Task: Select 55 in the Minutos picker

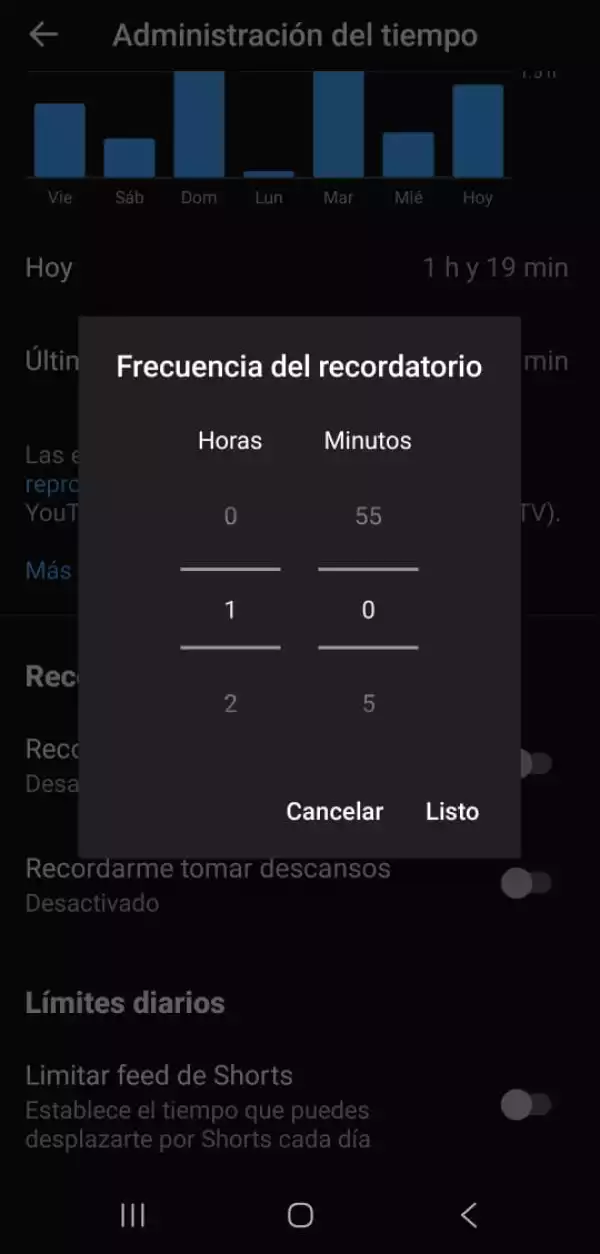Action: (x=368, y=517)
